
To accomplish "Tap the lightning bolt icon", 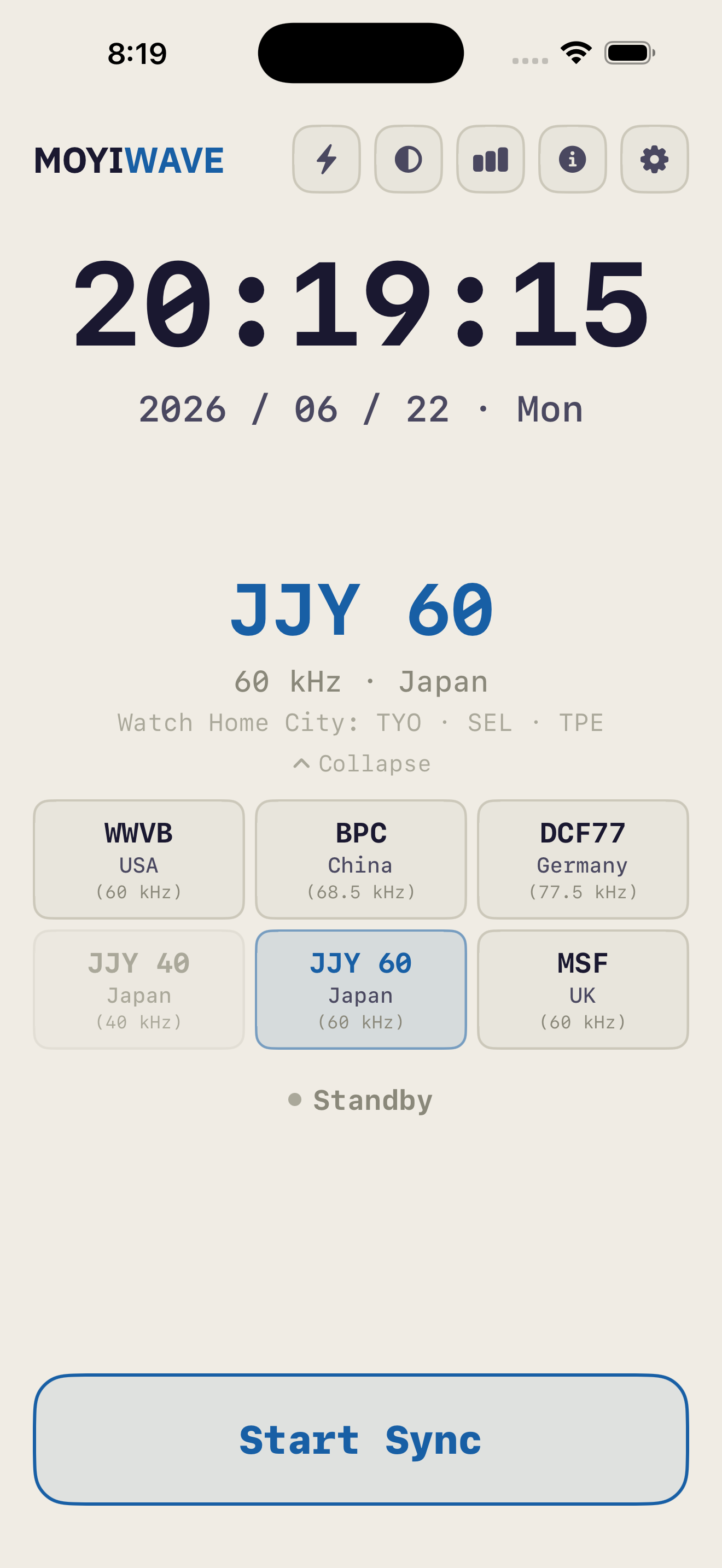I will [x=327, y=160].
